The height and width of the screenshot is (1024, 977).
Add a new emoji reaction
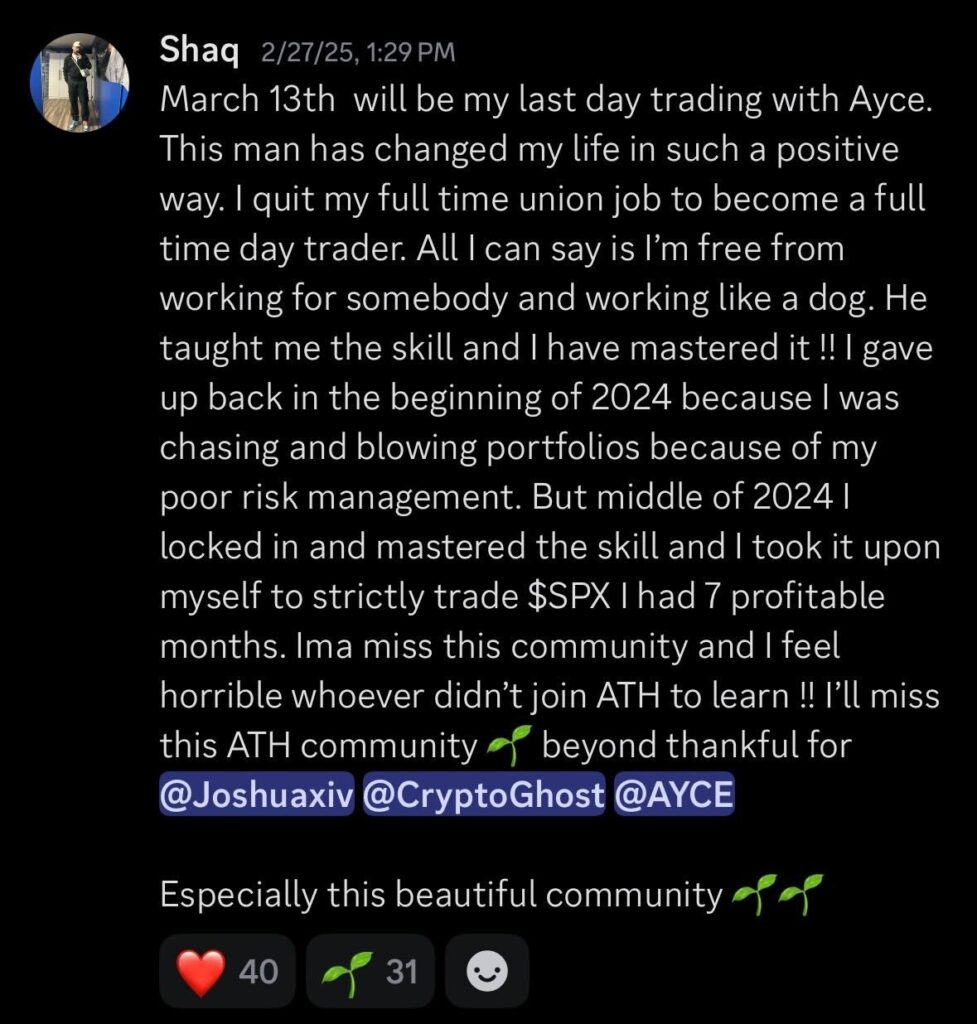click(487, 971)
